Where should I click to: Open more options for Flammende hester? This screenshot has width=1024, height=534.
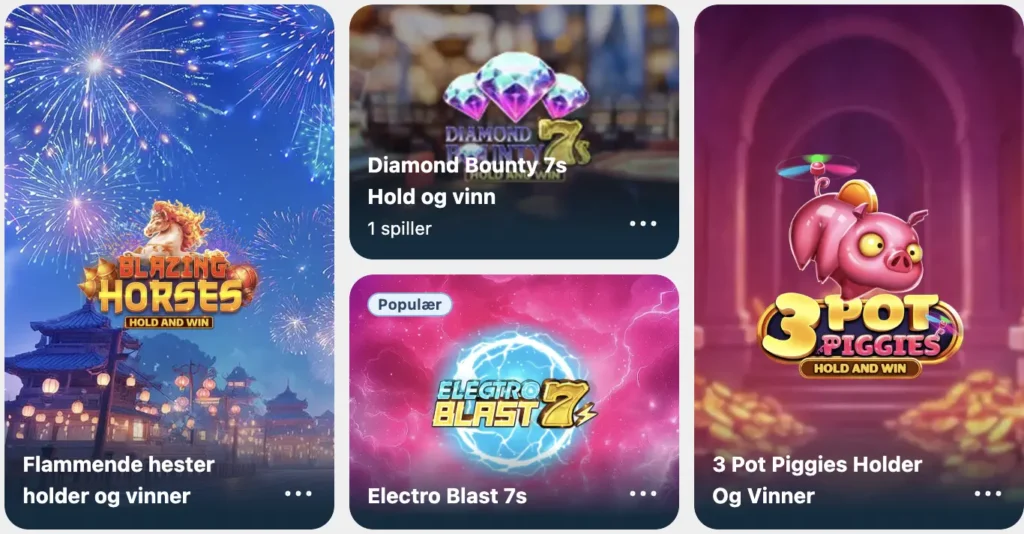298,493
